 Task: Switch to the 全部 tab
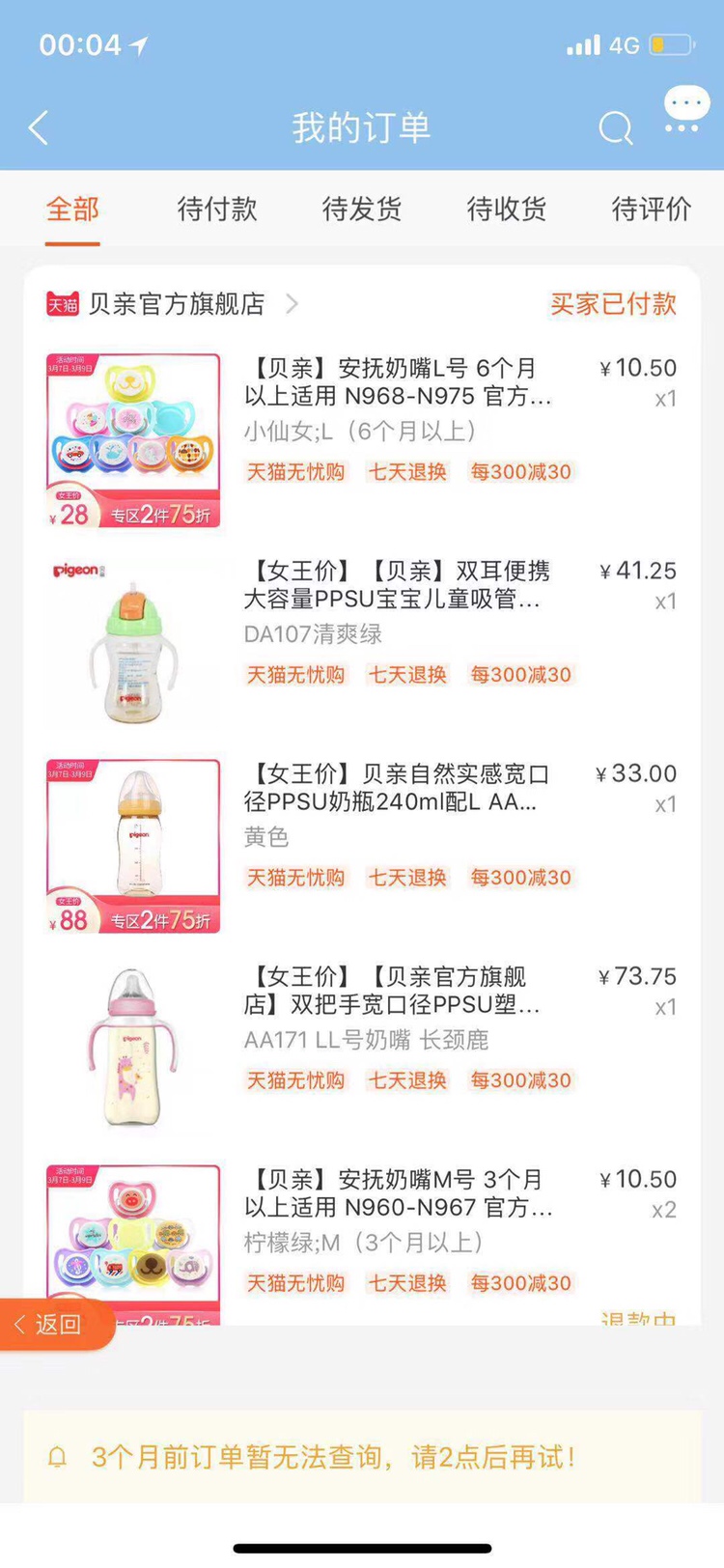tap(73, 209)
